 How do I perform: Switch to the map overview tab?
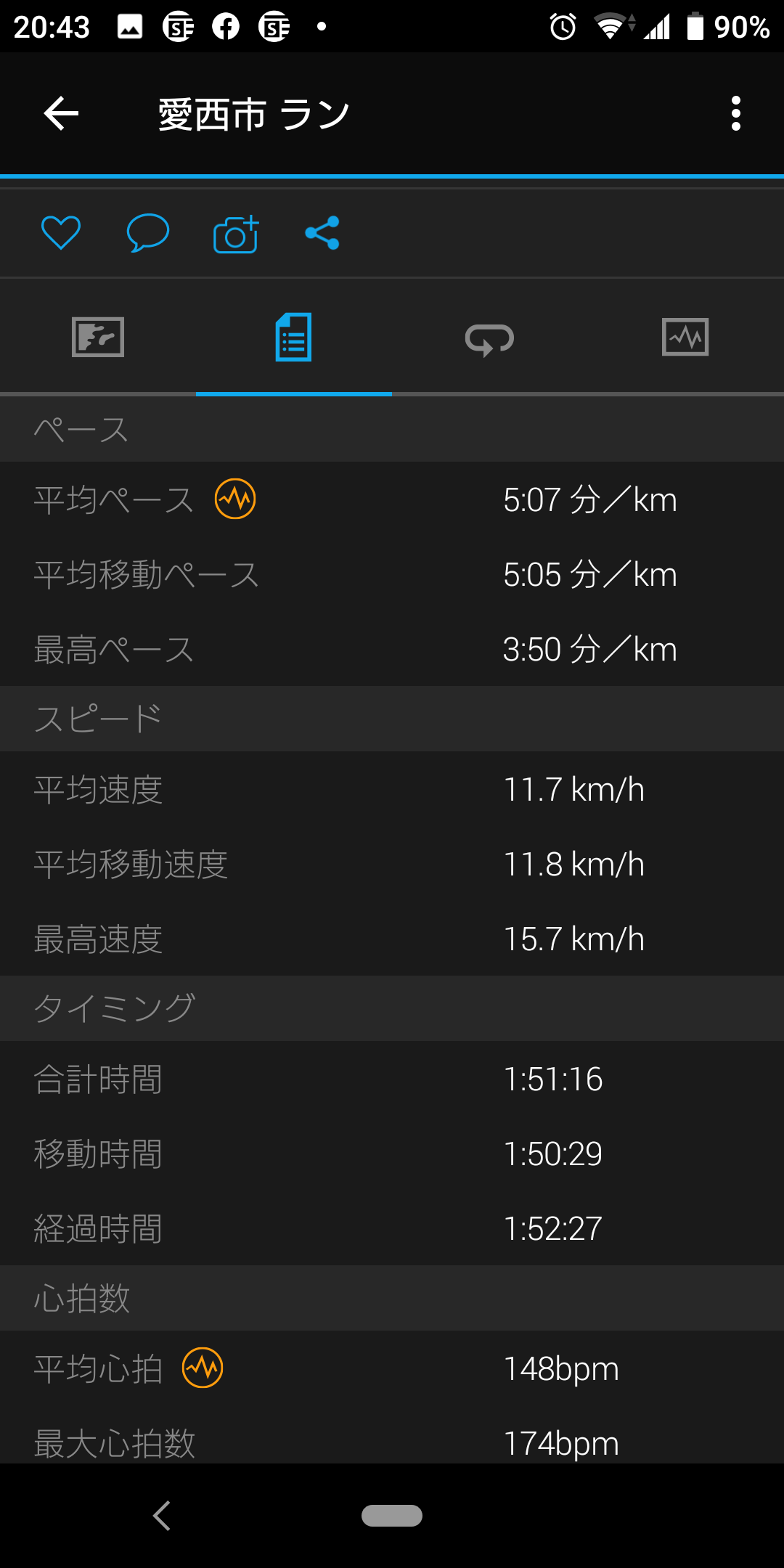tap(98, 338)
